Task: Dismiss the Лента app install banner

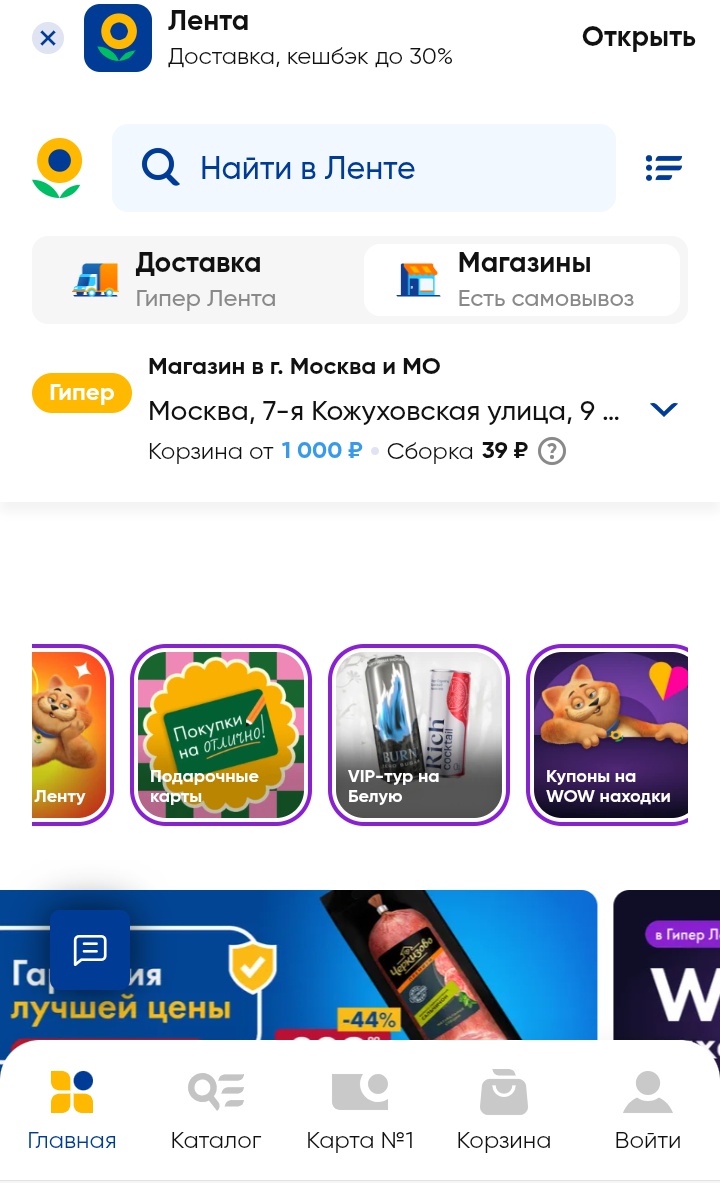Action: pos(48,38)
